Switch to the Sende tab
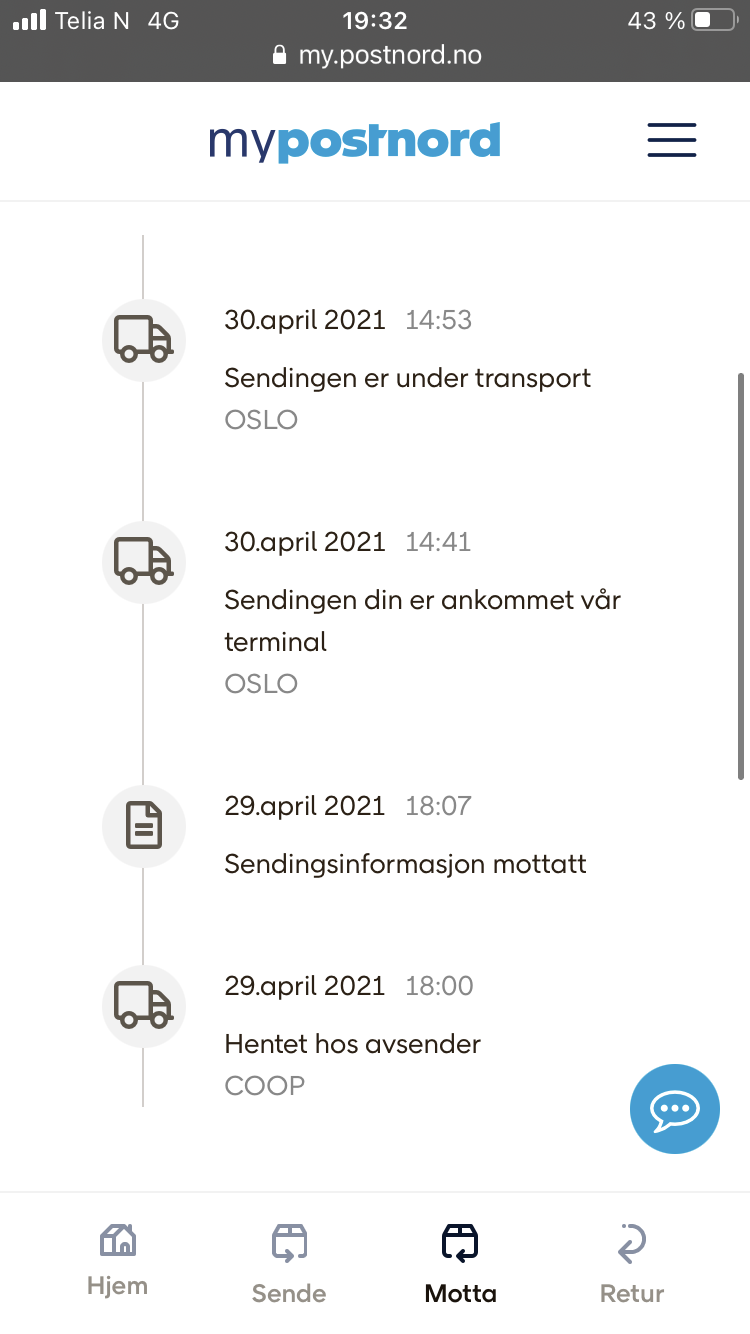 click(289, 1264)
